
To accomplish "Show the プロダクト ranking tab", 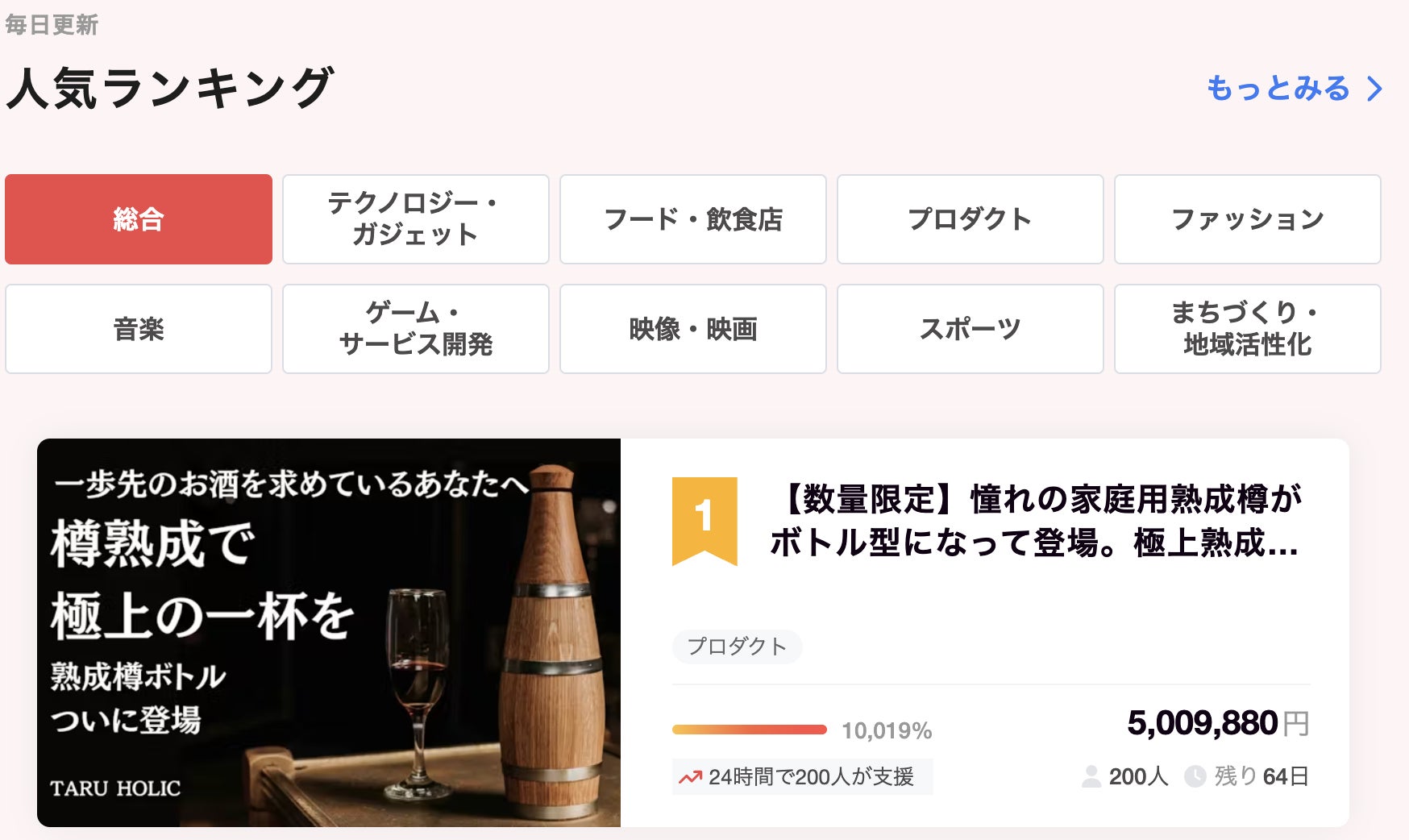I will [970, 219].
